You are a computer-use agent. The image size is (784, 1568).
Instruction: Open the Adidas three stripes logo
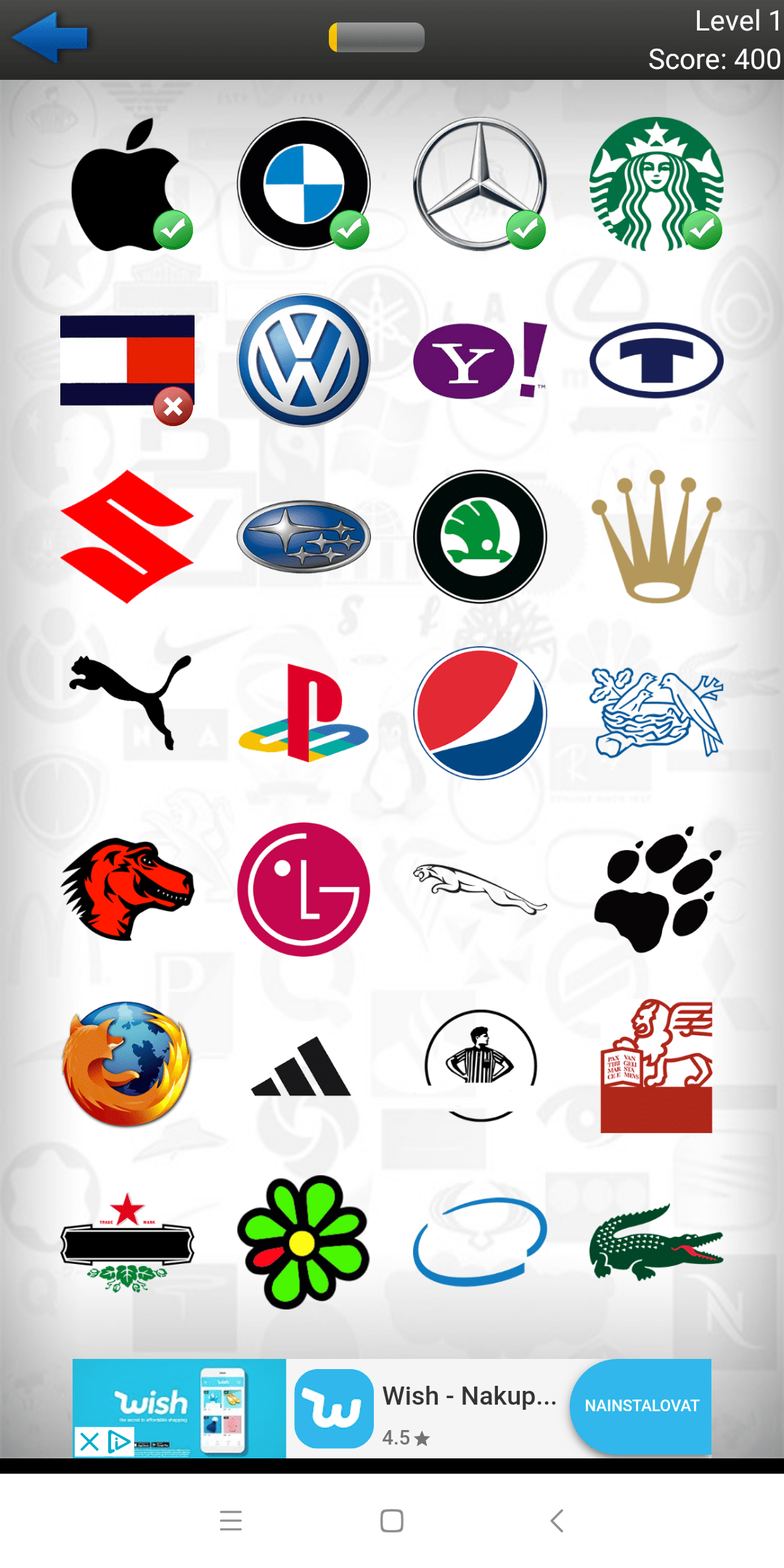[x=301, y=1066]
